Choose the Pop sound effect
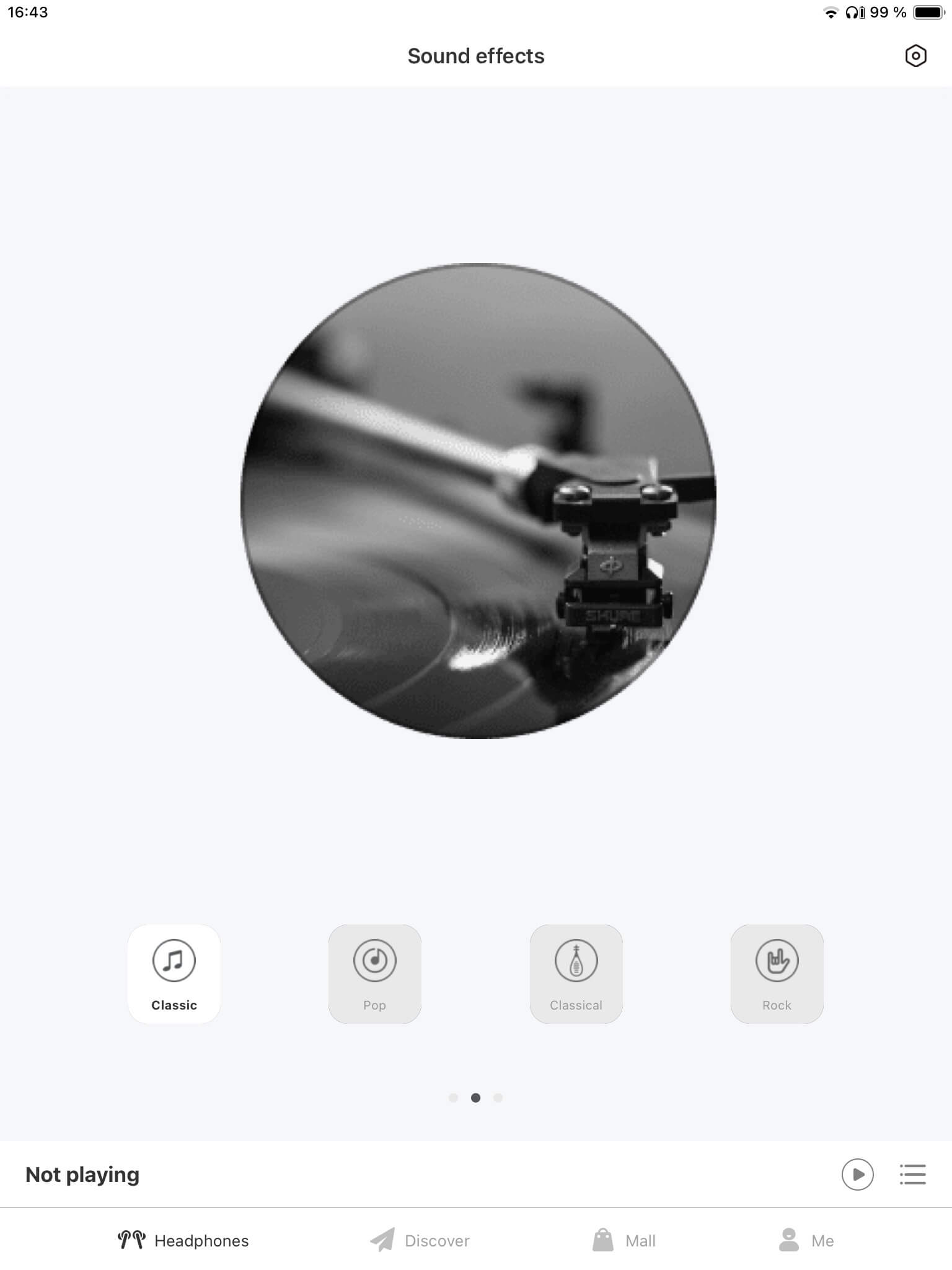The height and width of the screenshot is (1270, 952). 374,974
